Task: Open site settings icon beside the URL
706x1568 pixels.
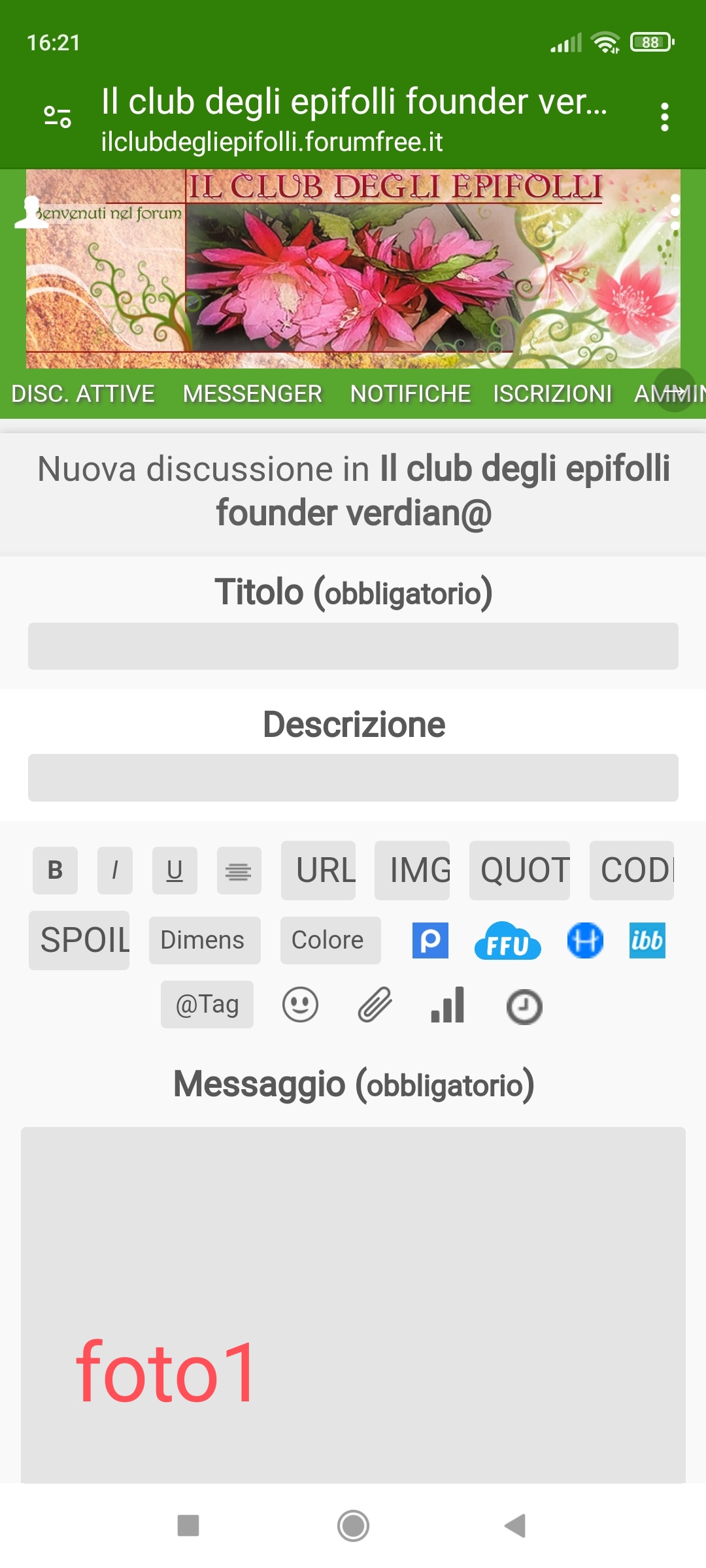Action: point(58,117)
